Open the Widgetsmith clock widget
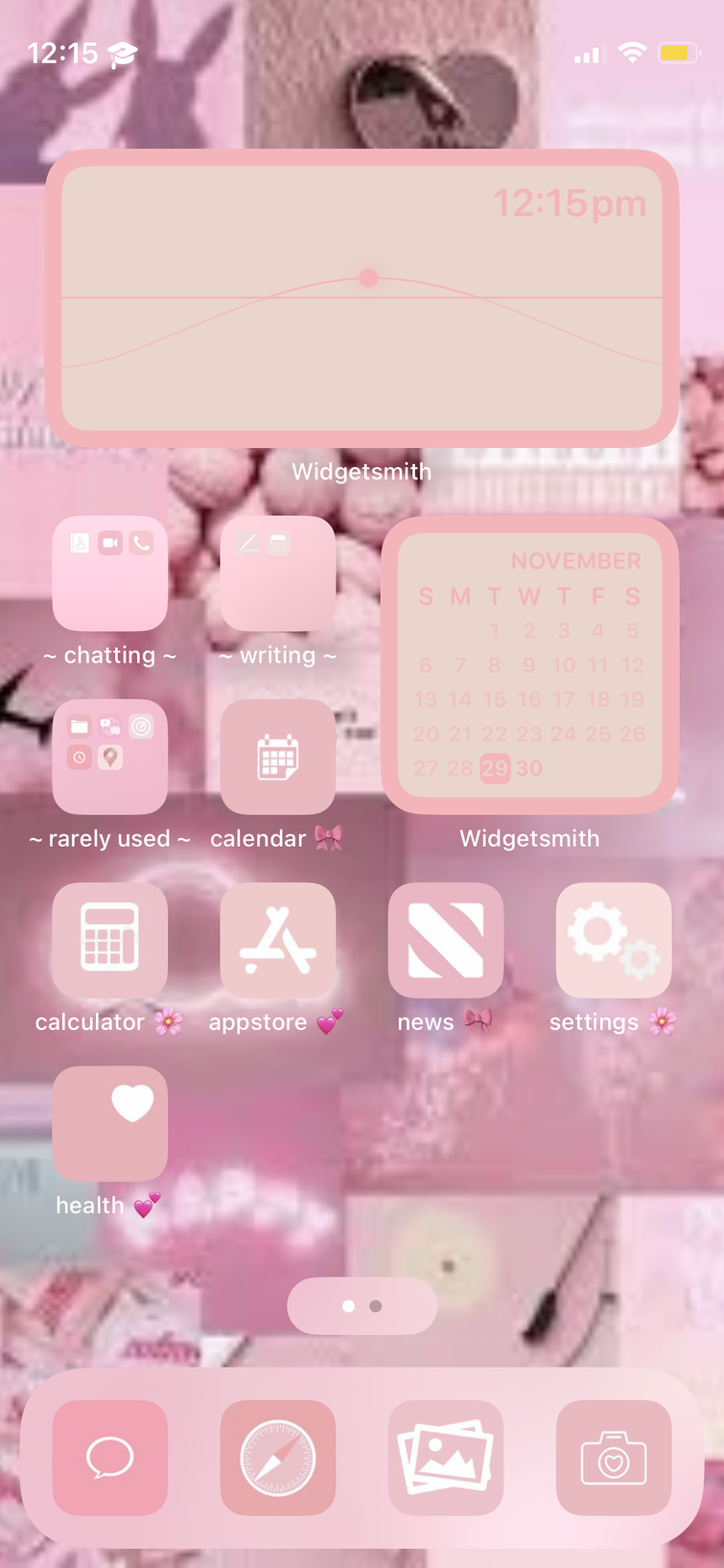Image resolution: width=724 pixels, height=1568 pixels. click(362, 298)
